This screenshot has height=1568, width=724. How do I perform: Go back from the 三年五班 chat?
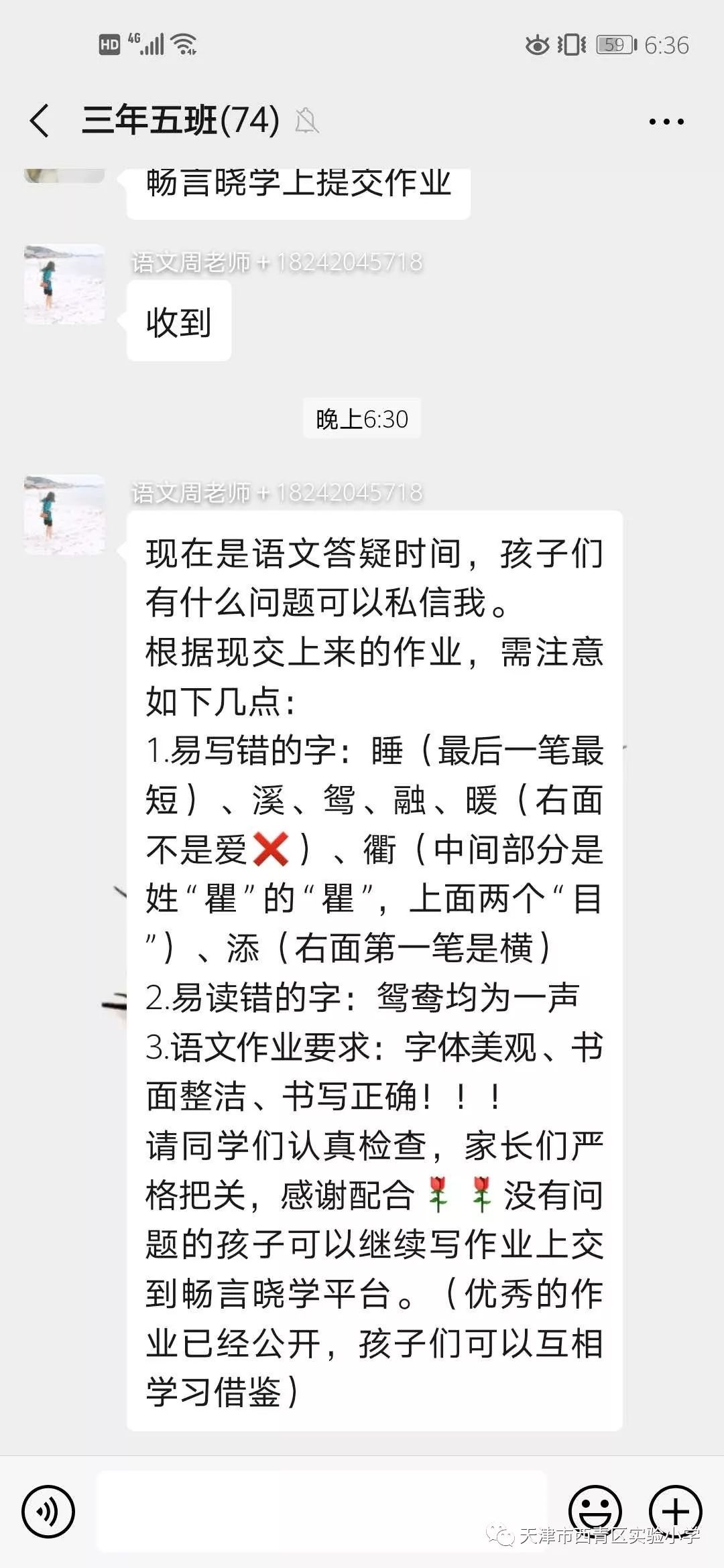click(x=40, y=121)
